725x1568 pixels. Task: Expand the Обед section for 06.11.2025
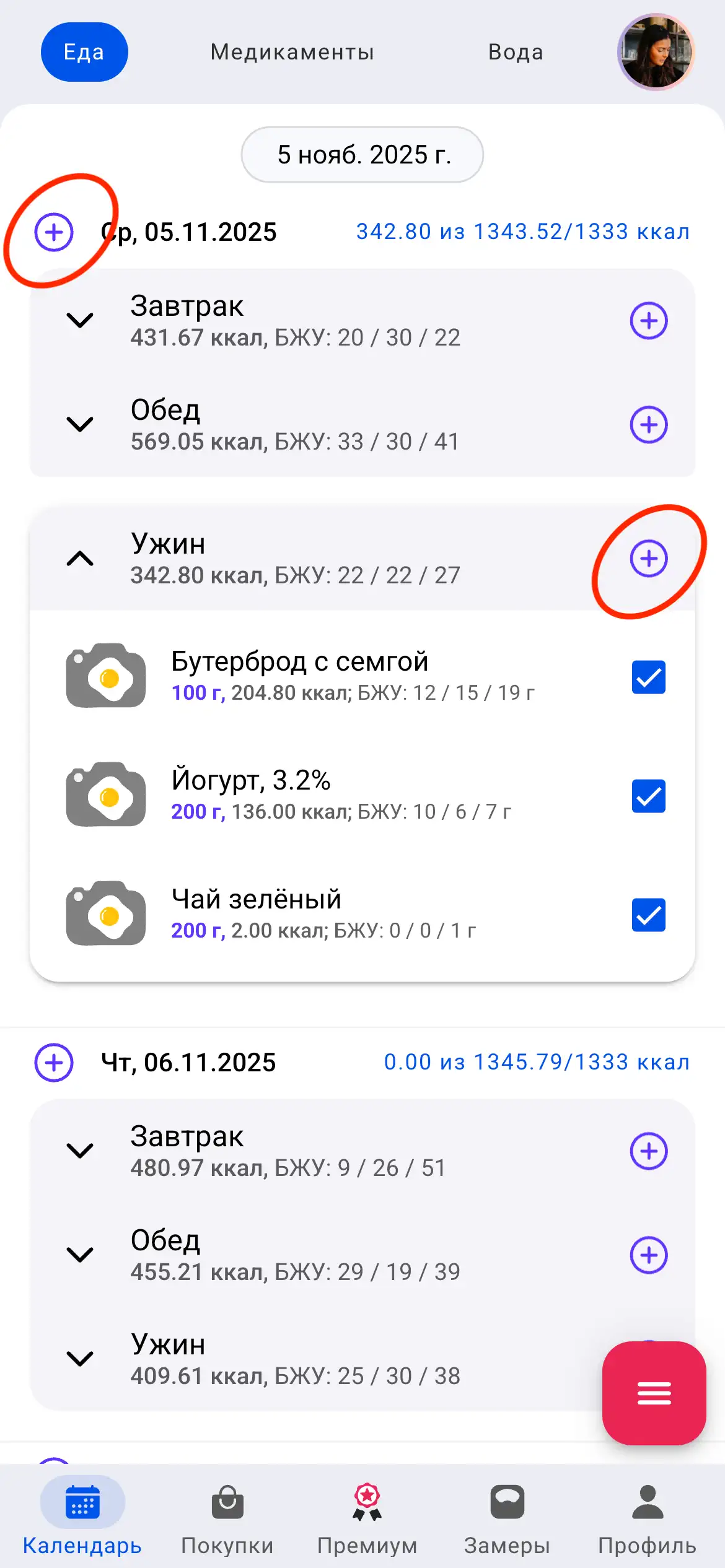[80, 1256]
